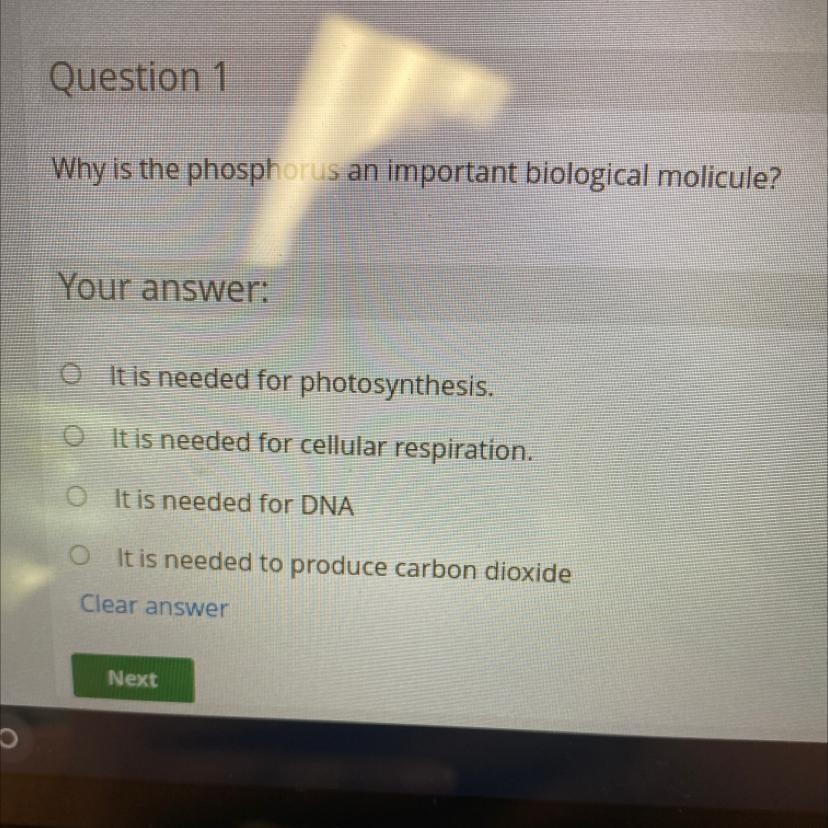Pick the 'It is needed for DNA' answer
828x828 pixels.
pyautogui.click(x=74, y=496)
